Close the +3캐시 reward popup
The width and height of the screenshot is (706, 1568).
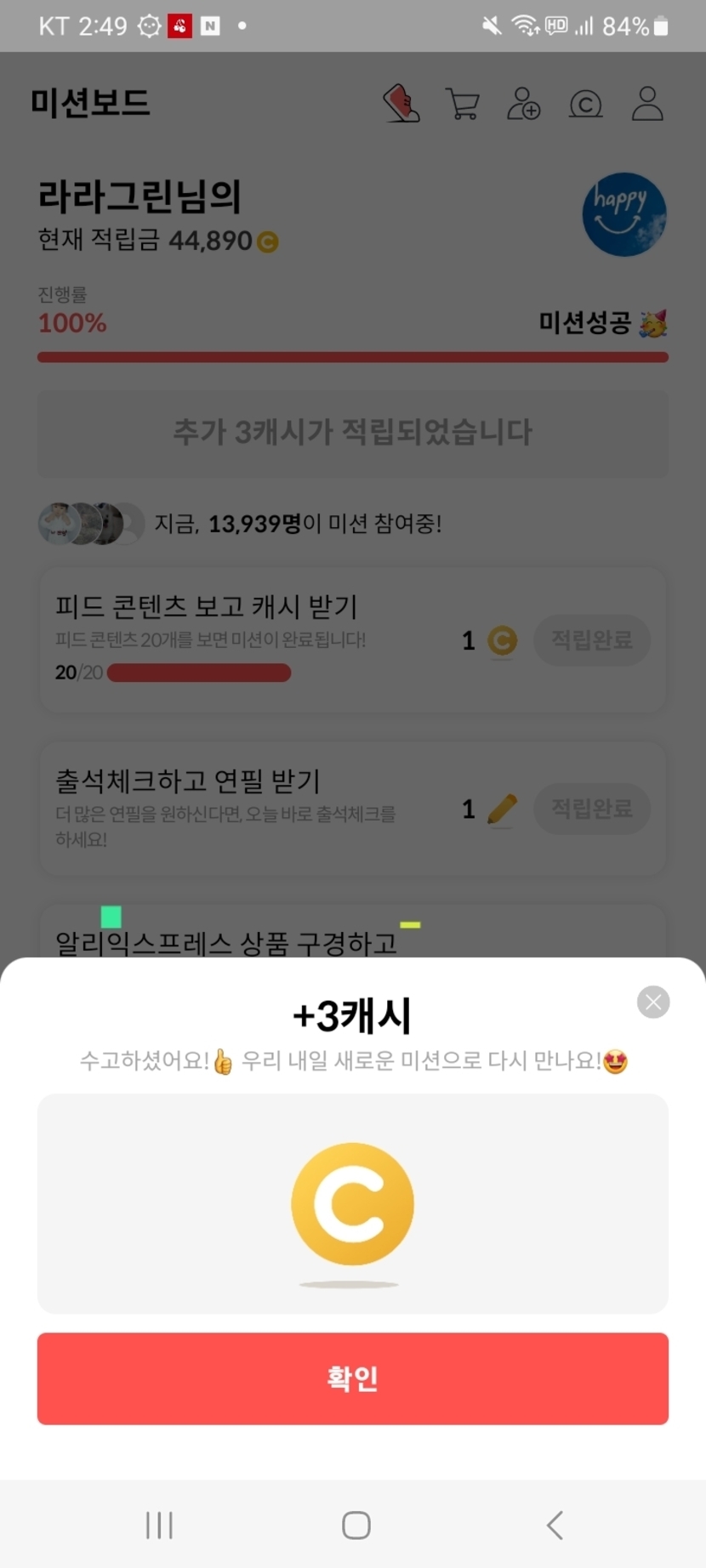(653, 1003)
